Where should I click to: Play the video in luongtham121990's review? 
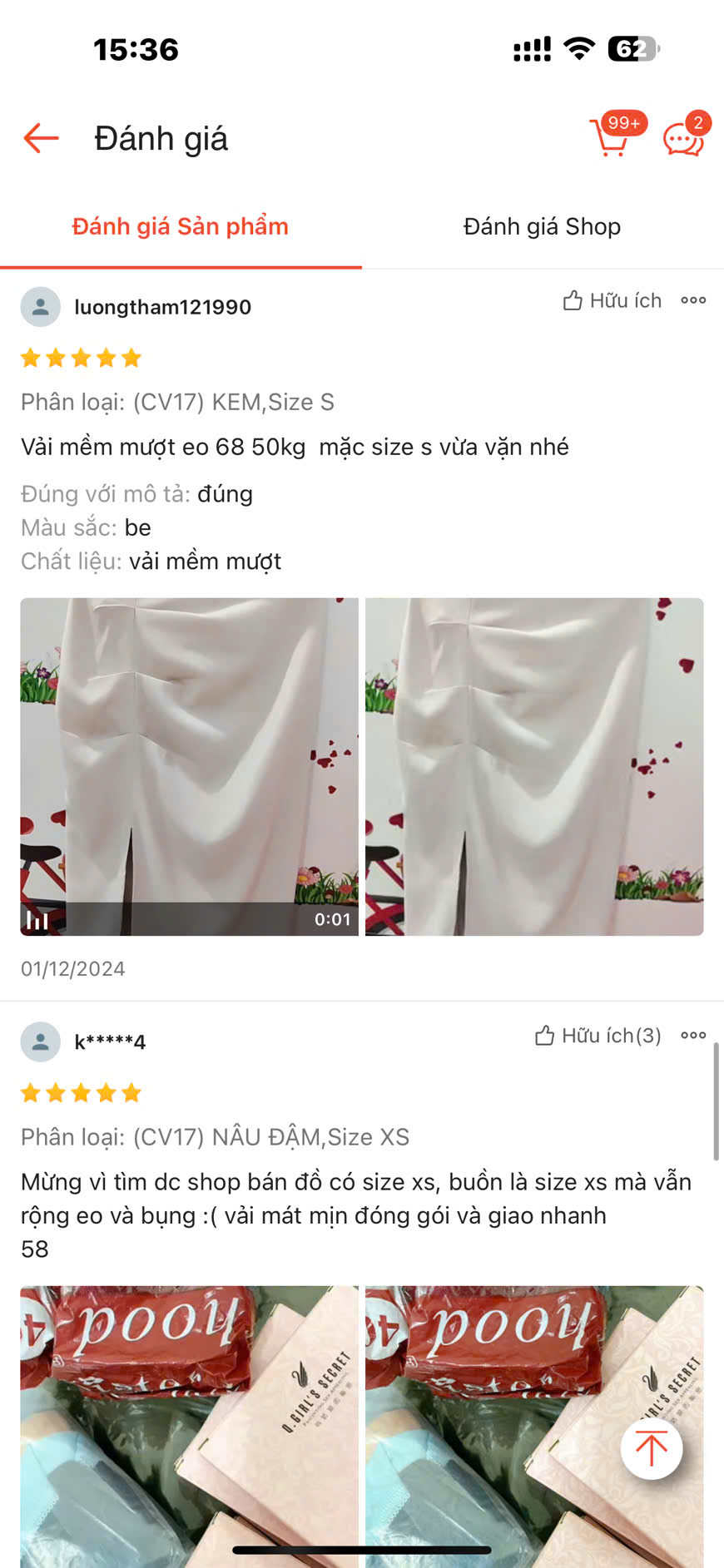(x=189, y=766)
